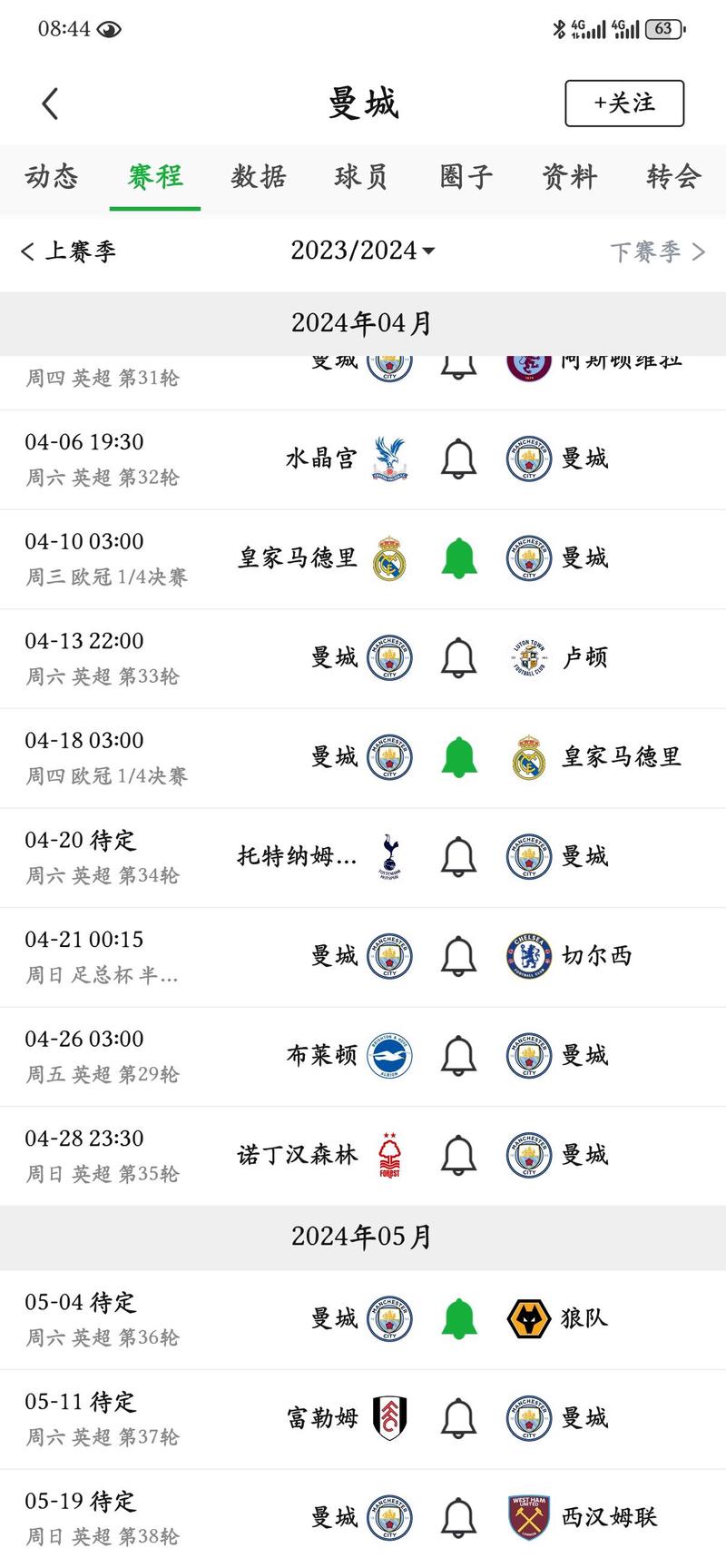Image resolution: width=726 pixels, height=1568 pixels.
Task: Follow 曼城 with the +关注 button
Action: 623,104
